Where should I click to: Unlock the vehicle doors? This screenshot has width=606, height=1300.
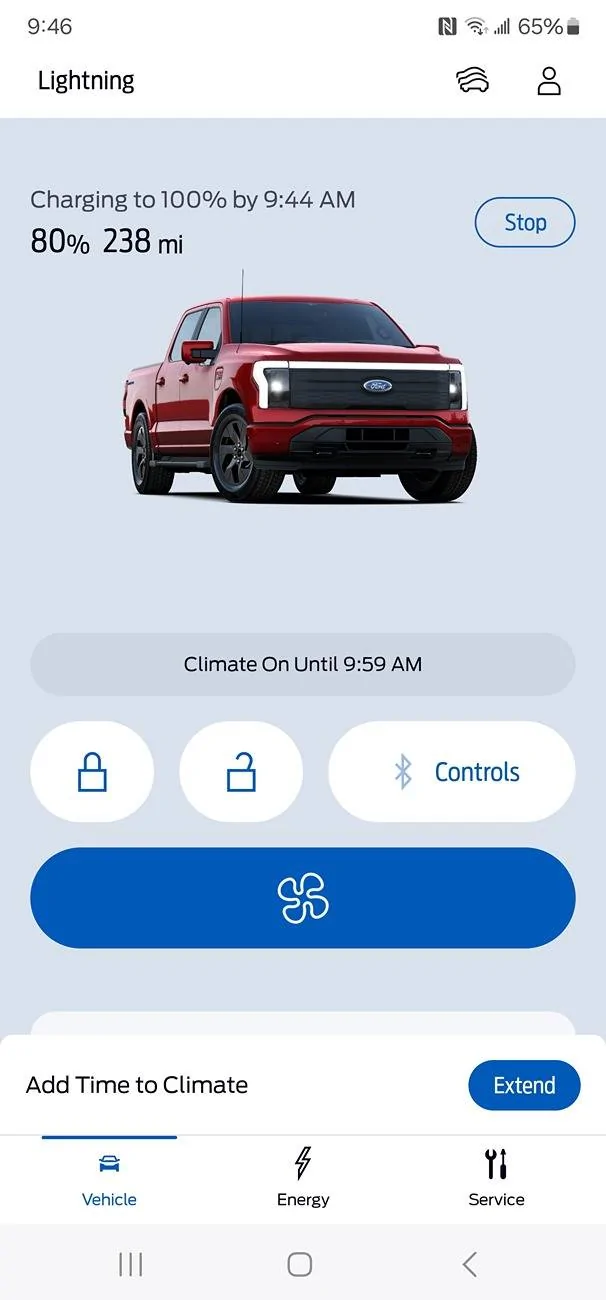pos(241,772)
